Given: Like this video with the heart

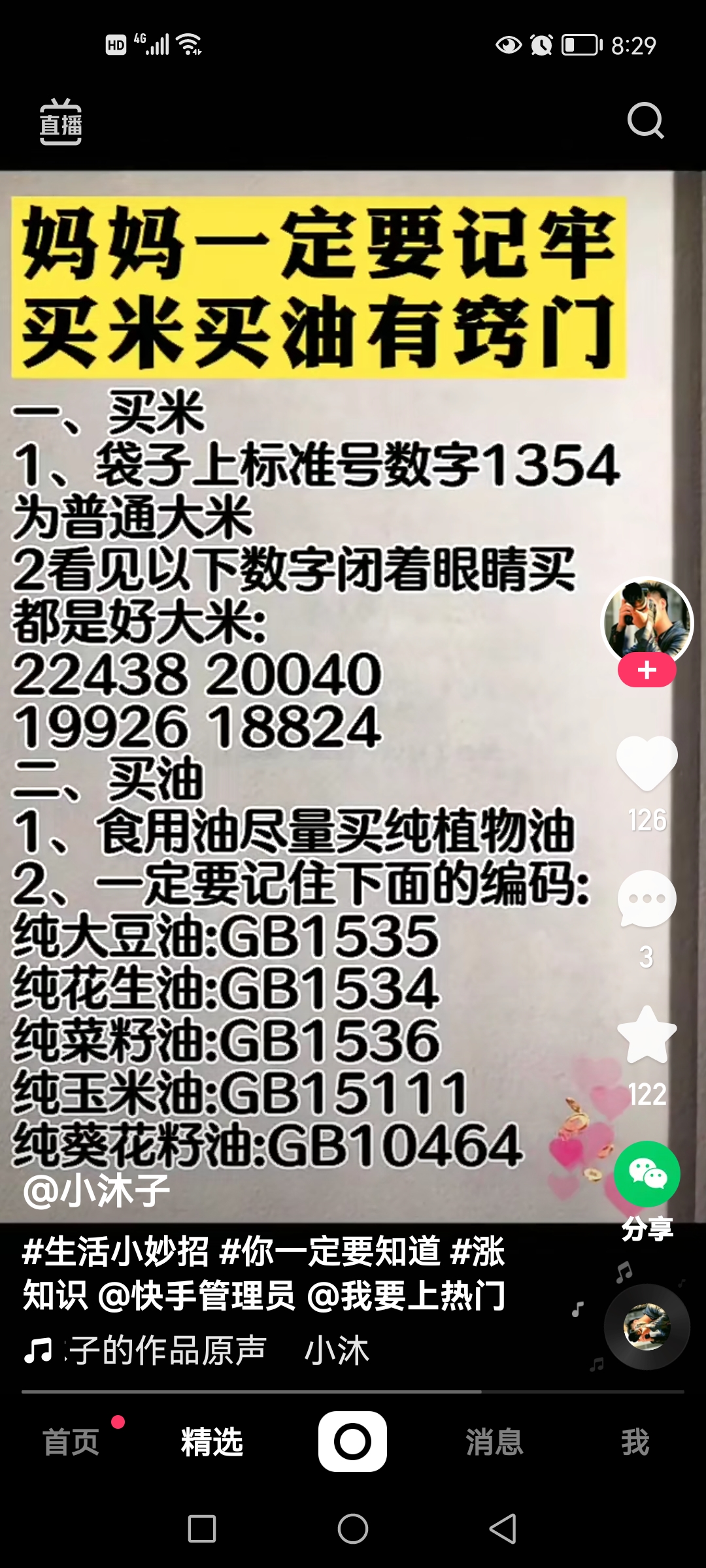Looking at the screenshot, I should point(647,762).
